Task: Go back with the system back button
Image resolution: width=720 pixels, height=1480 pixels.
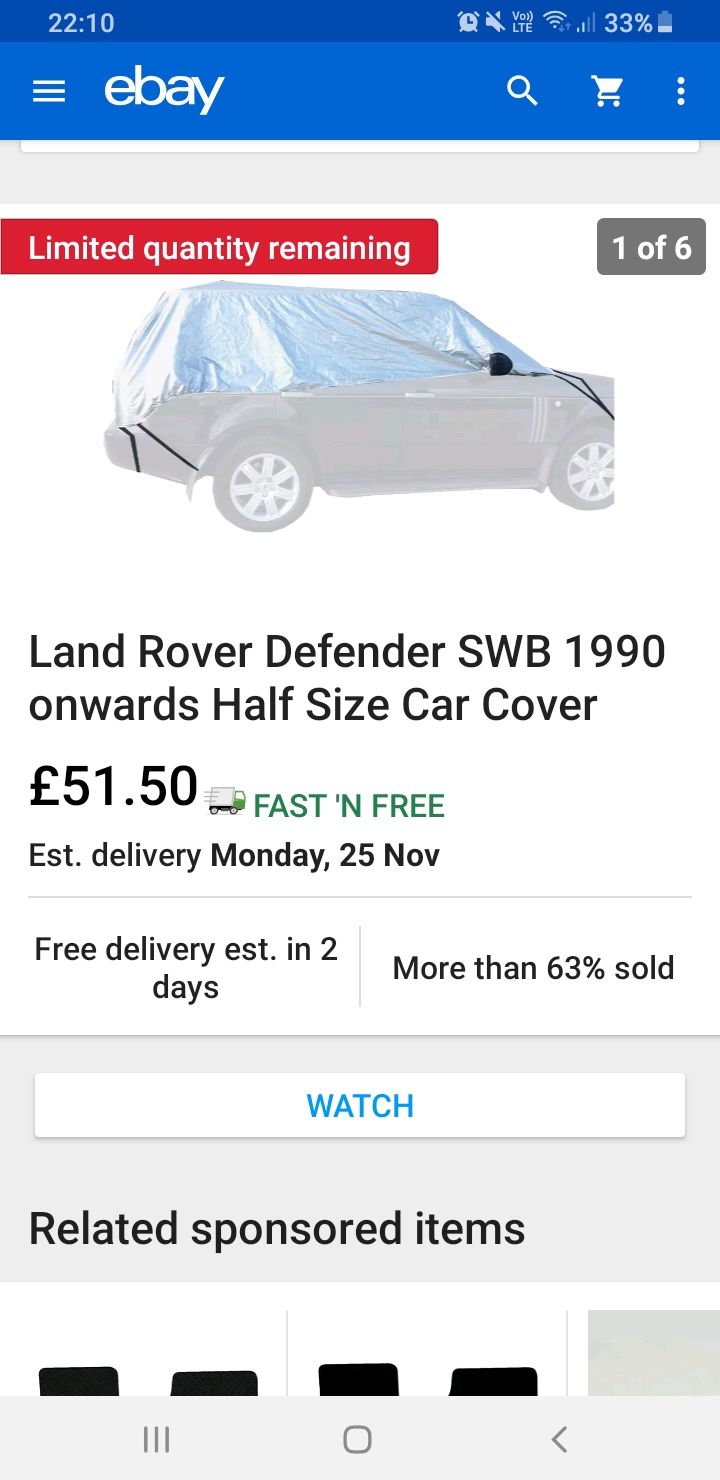Action: click(559, 1439)
